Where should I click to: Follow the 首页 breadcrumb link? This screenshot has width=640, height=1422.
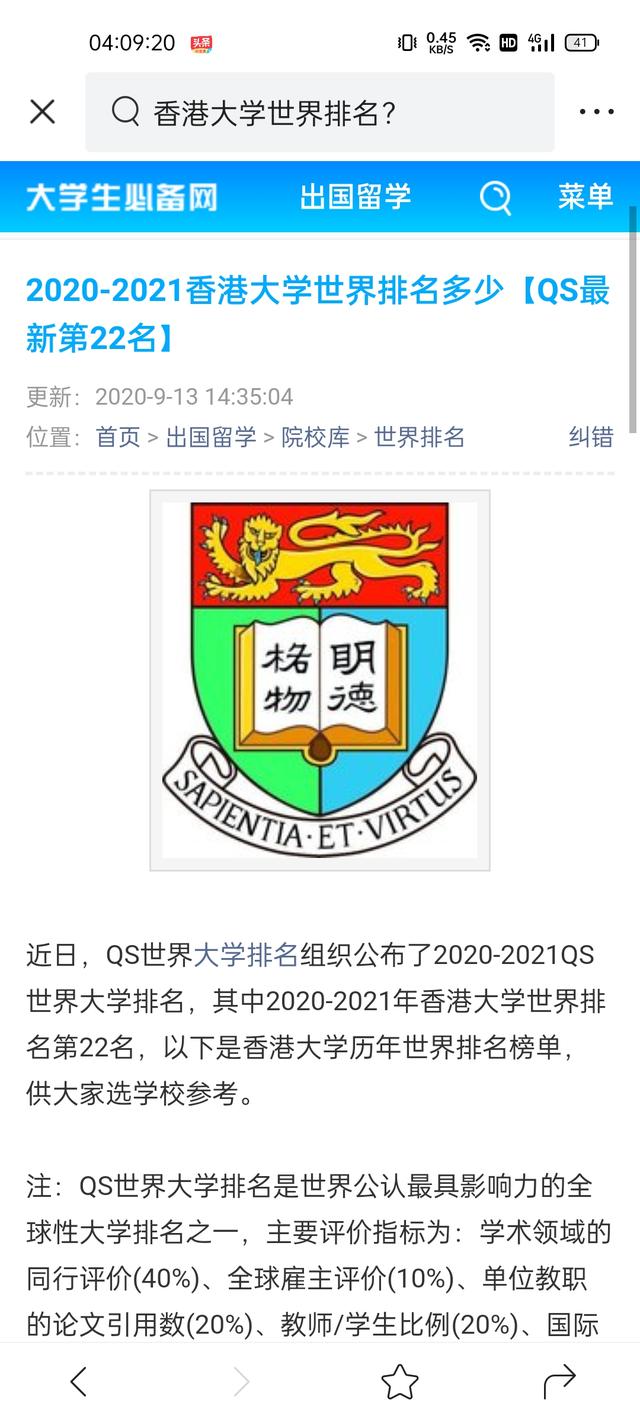118,437
